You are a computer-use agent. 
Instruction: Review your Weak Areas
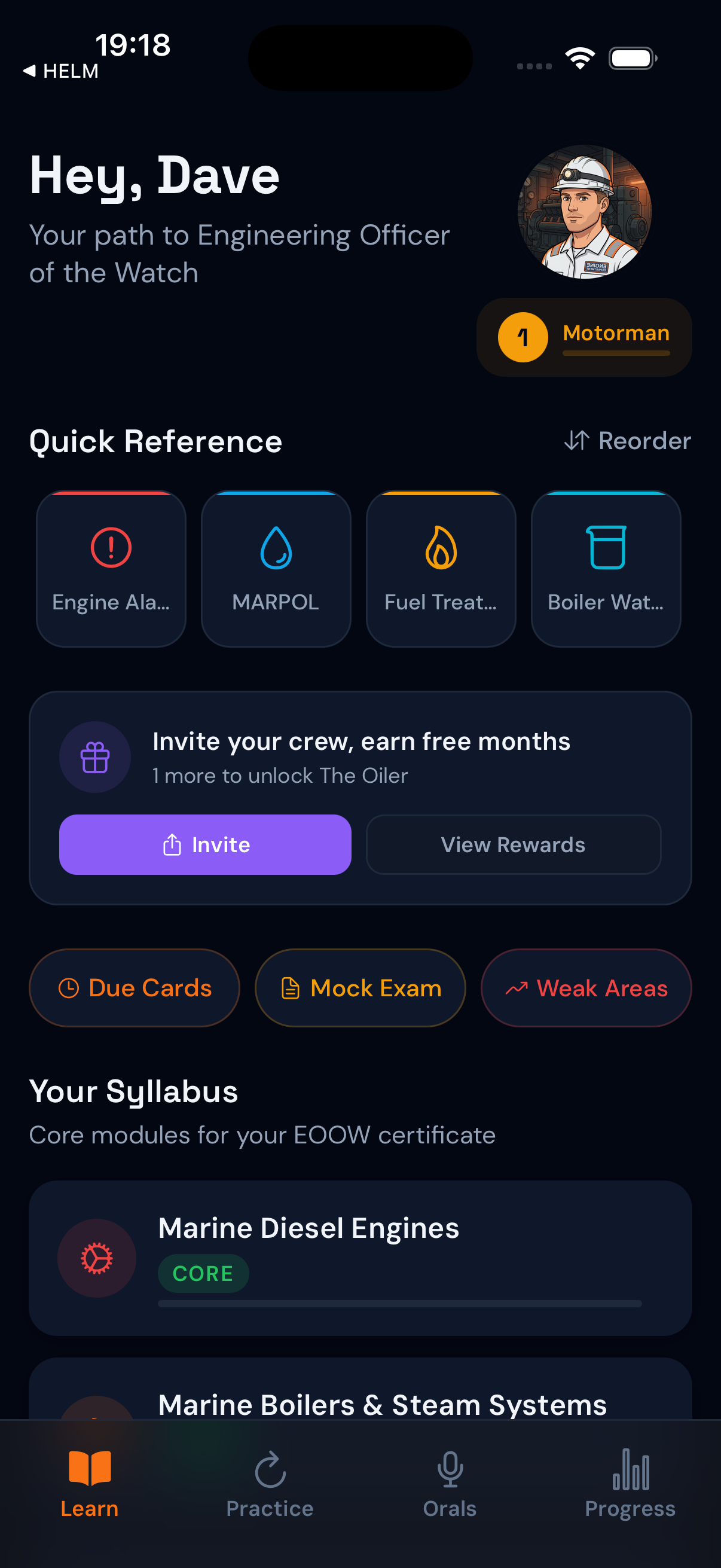tap(586, 988)
